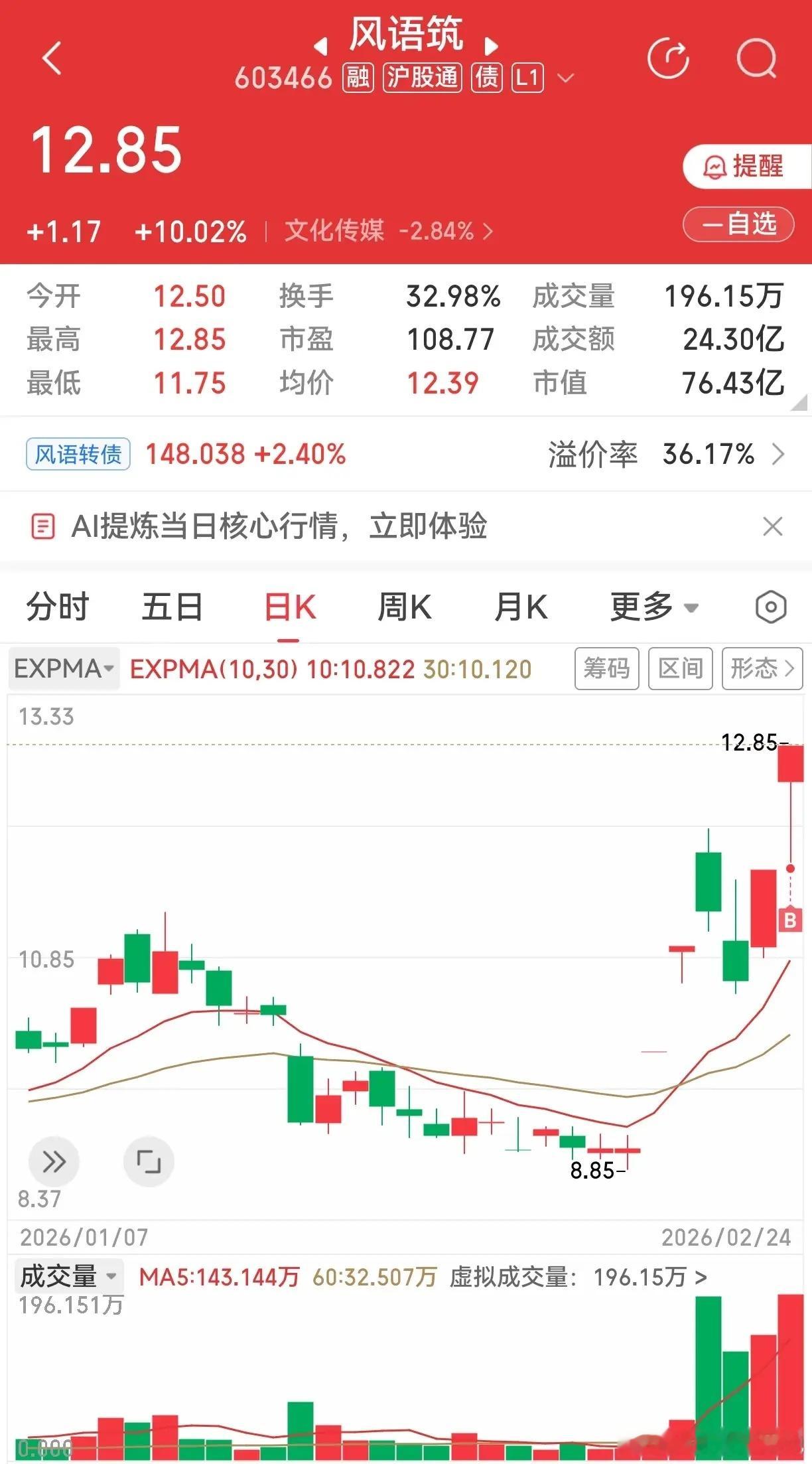Open the 文化传媒 sector link
The width and height of the screenshot is (812, 1464).
pos(388,231)
